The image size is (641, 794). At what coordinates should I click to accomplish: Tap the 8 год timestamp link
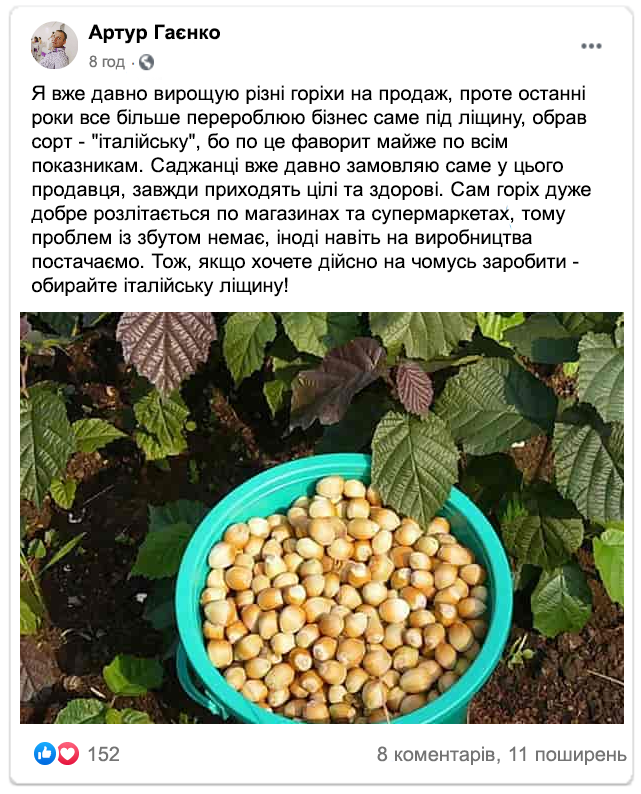[106, 62]
